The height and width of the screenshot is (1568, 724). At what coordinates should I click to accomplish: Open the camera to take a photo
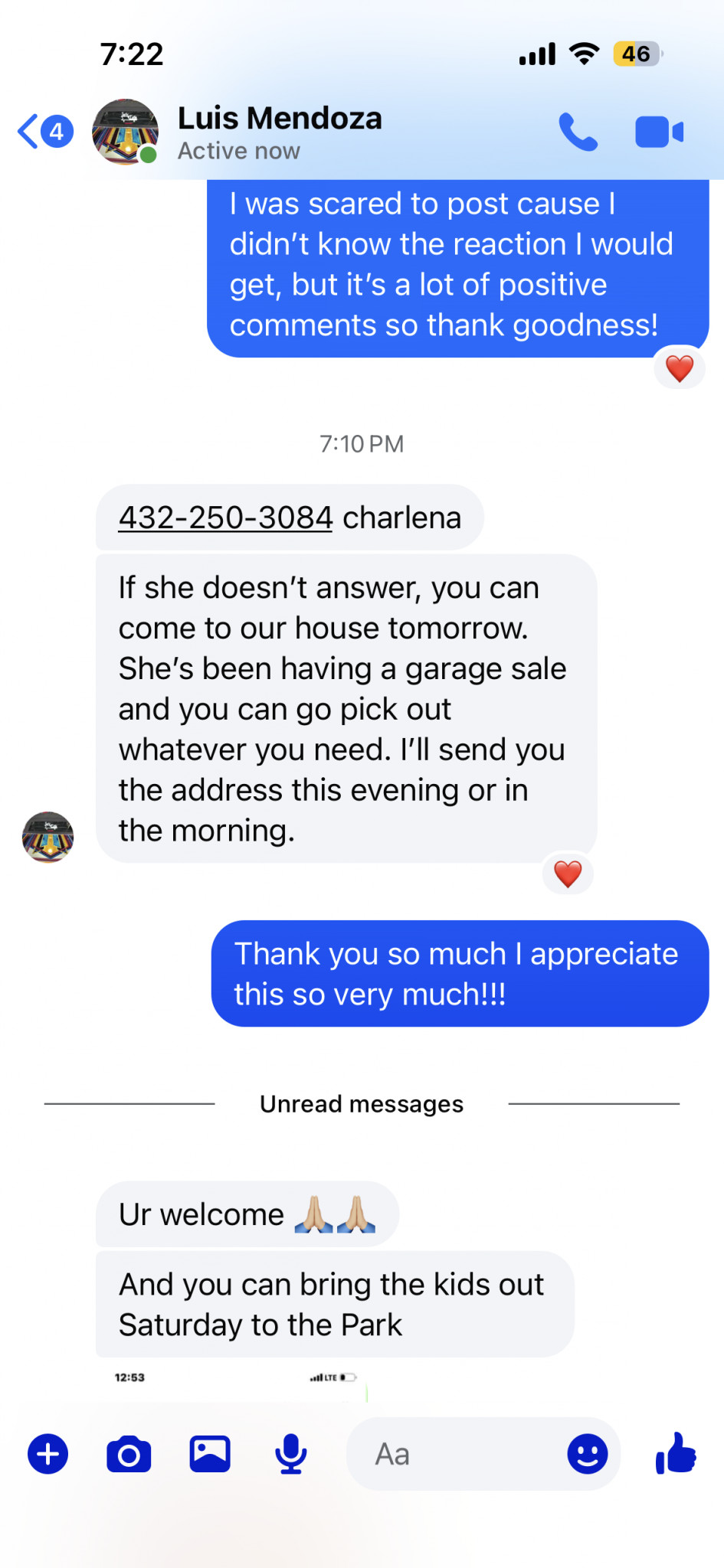coord(129,1454)
